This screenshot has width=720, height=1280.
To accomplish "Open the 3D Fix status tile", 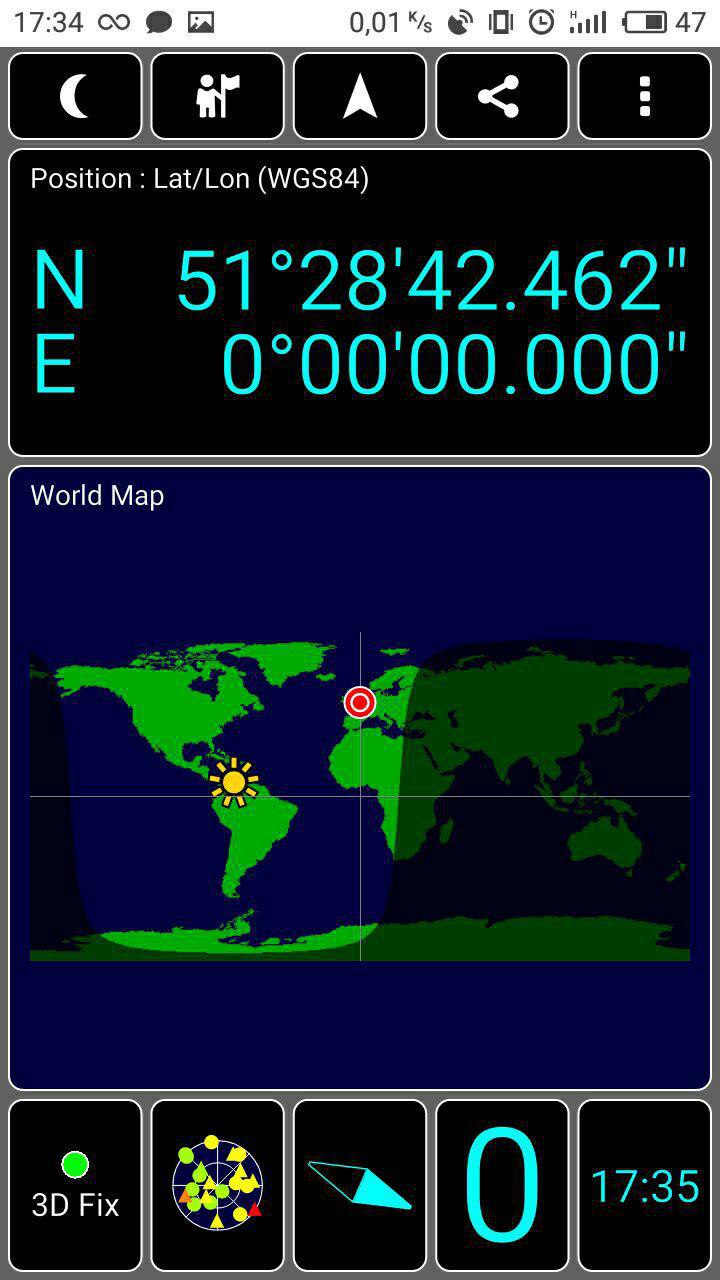I will [75, 1185].
